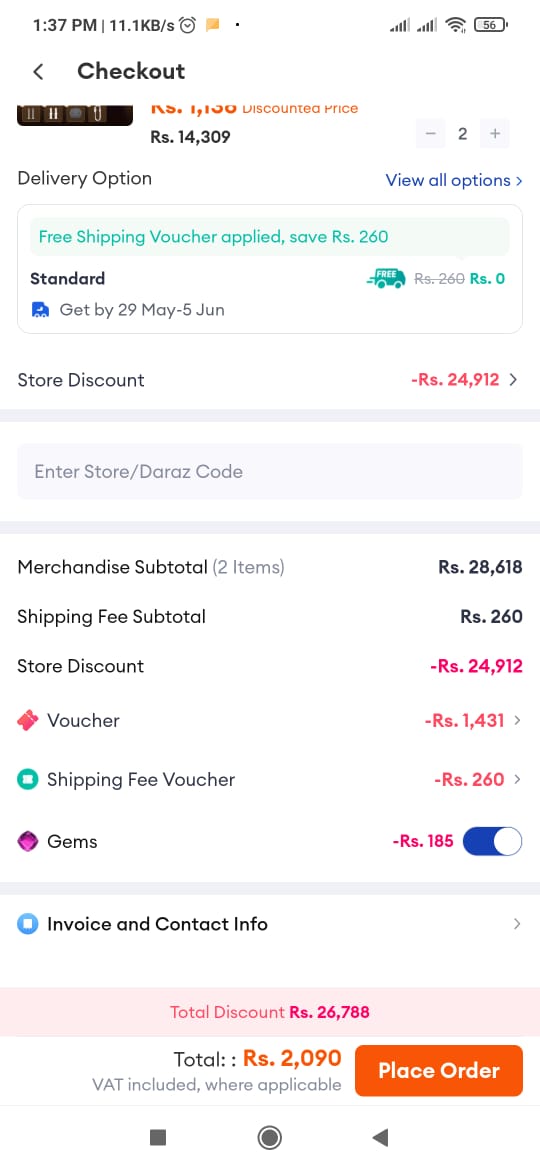Open Invoice and Contact Info
This screenshot has height=1170, width=540.
point(270,924)
